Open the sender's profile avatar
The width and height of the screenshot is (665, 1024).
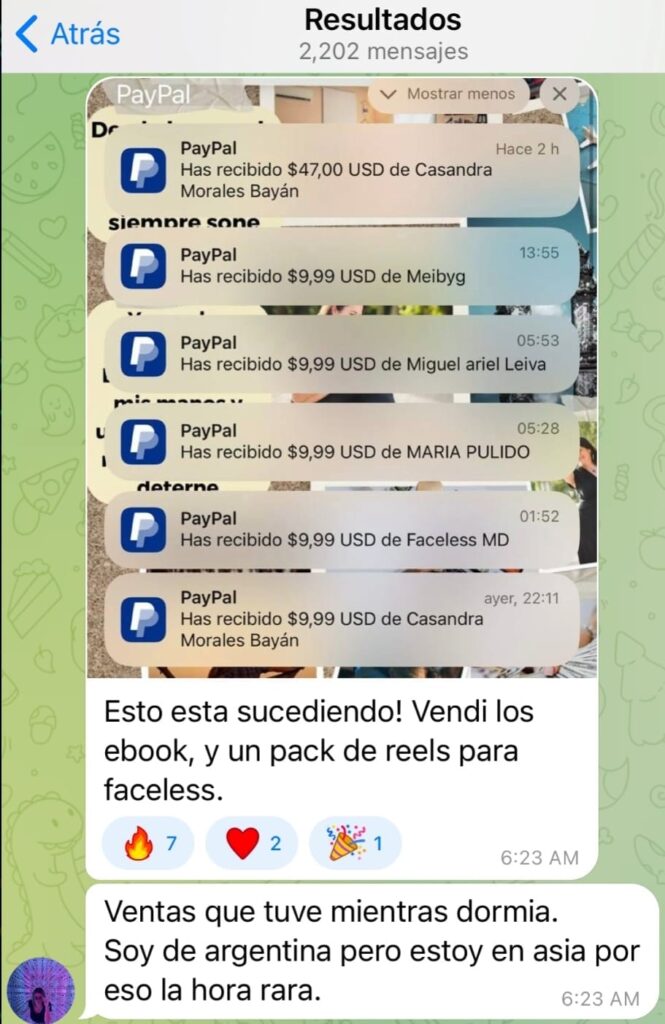[x=40, y=990]
